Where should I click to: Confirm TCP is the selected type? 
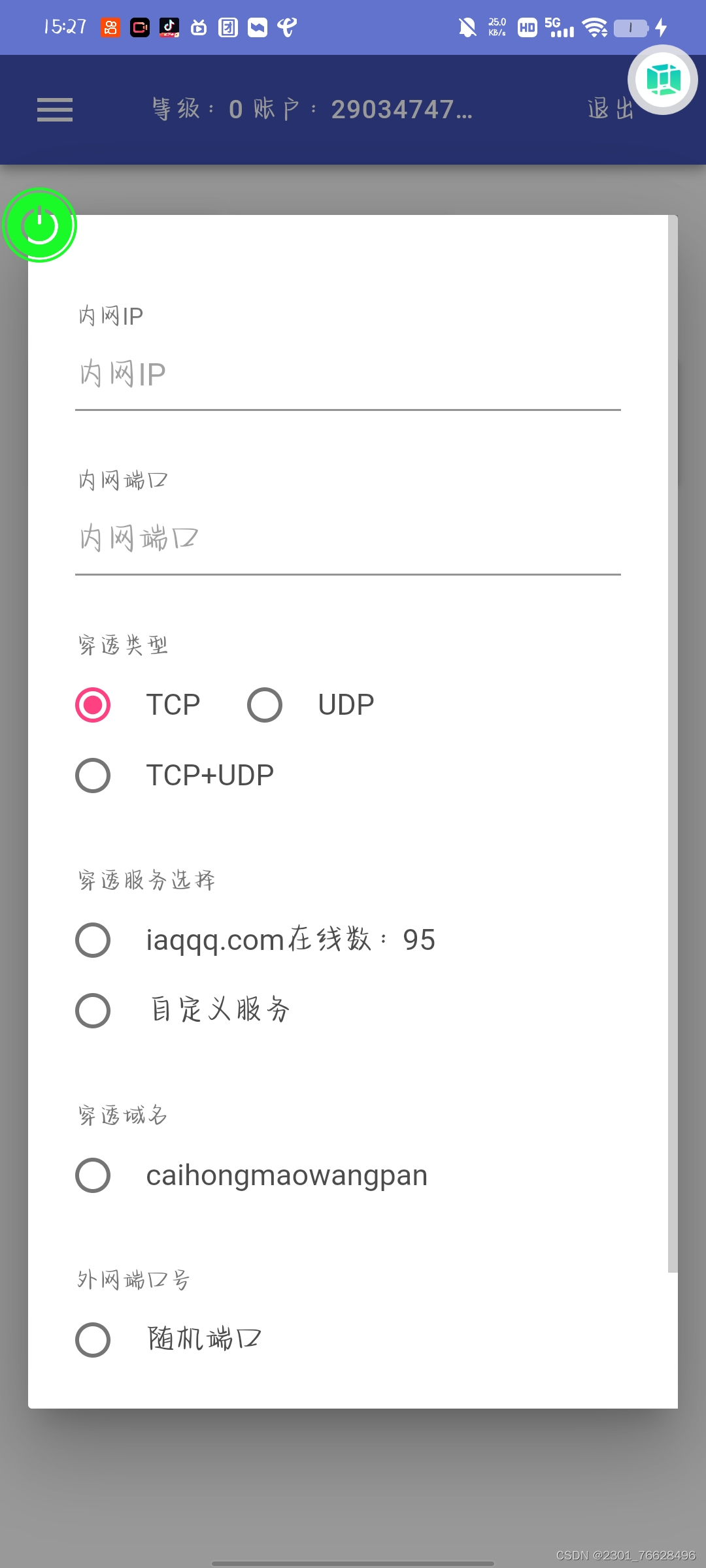(93, 705)
